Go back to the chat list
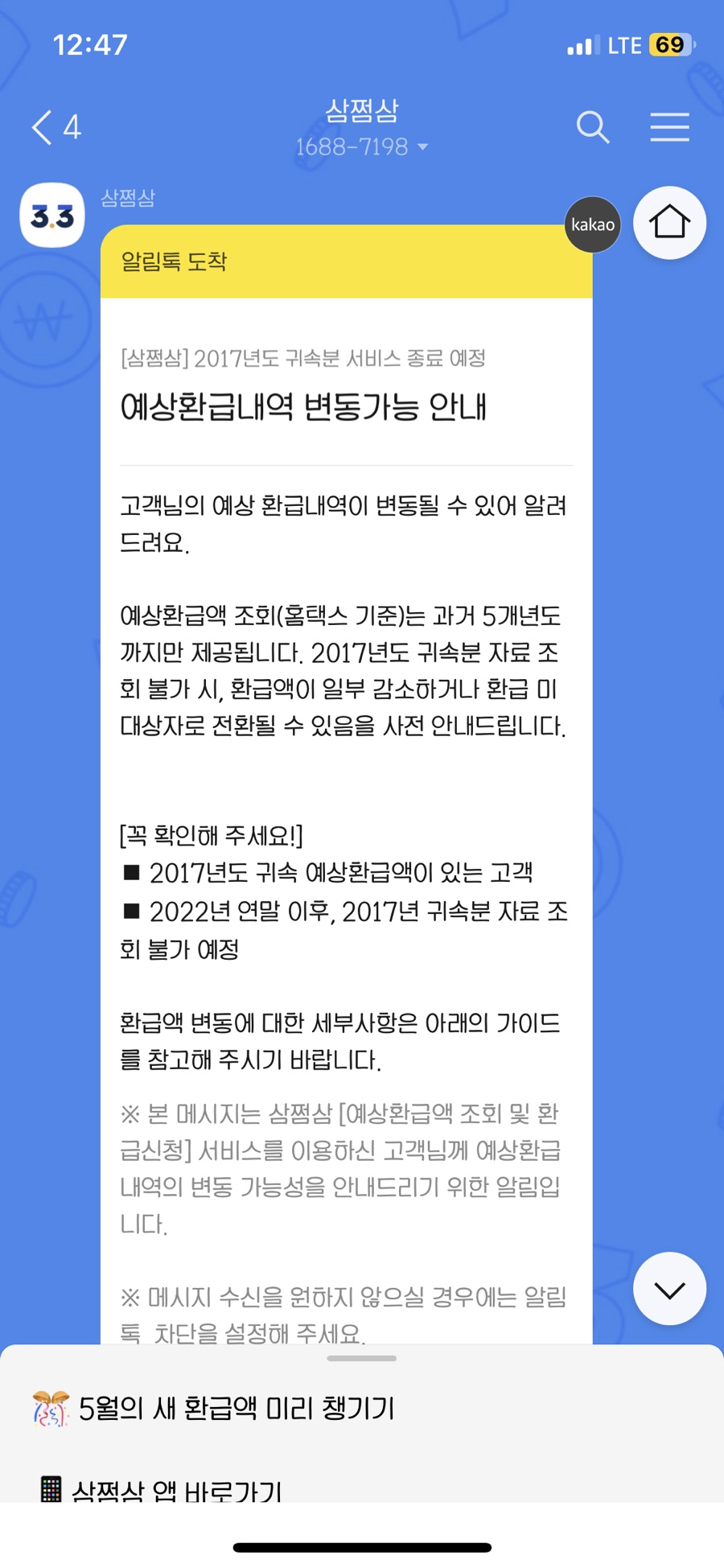Viewport: 724px width, 1568px height. click(x=56, y=127)
